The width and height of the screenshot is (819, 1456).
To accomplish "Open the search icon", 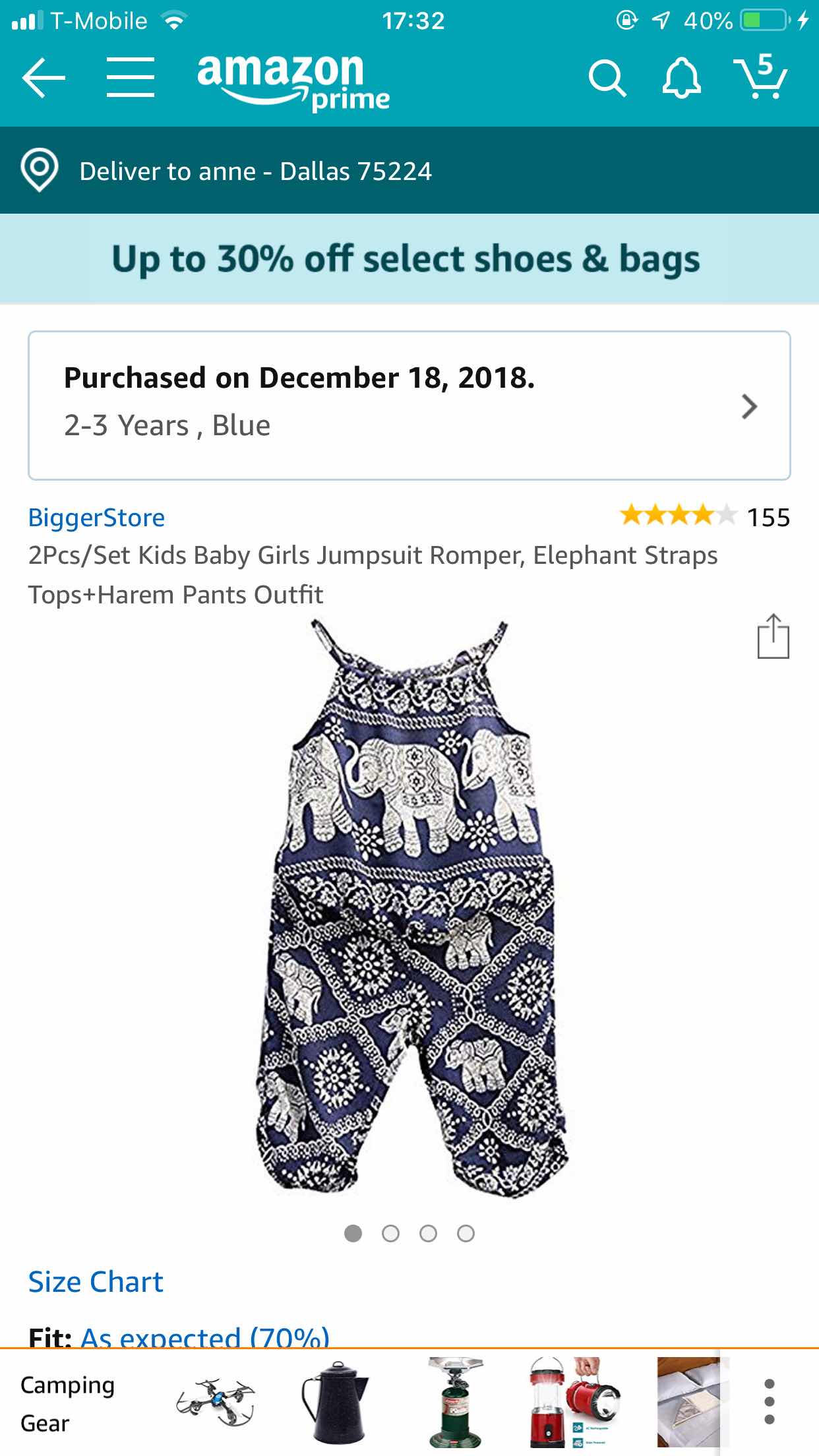I will pos(607,78).
